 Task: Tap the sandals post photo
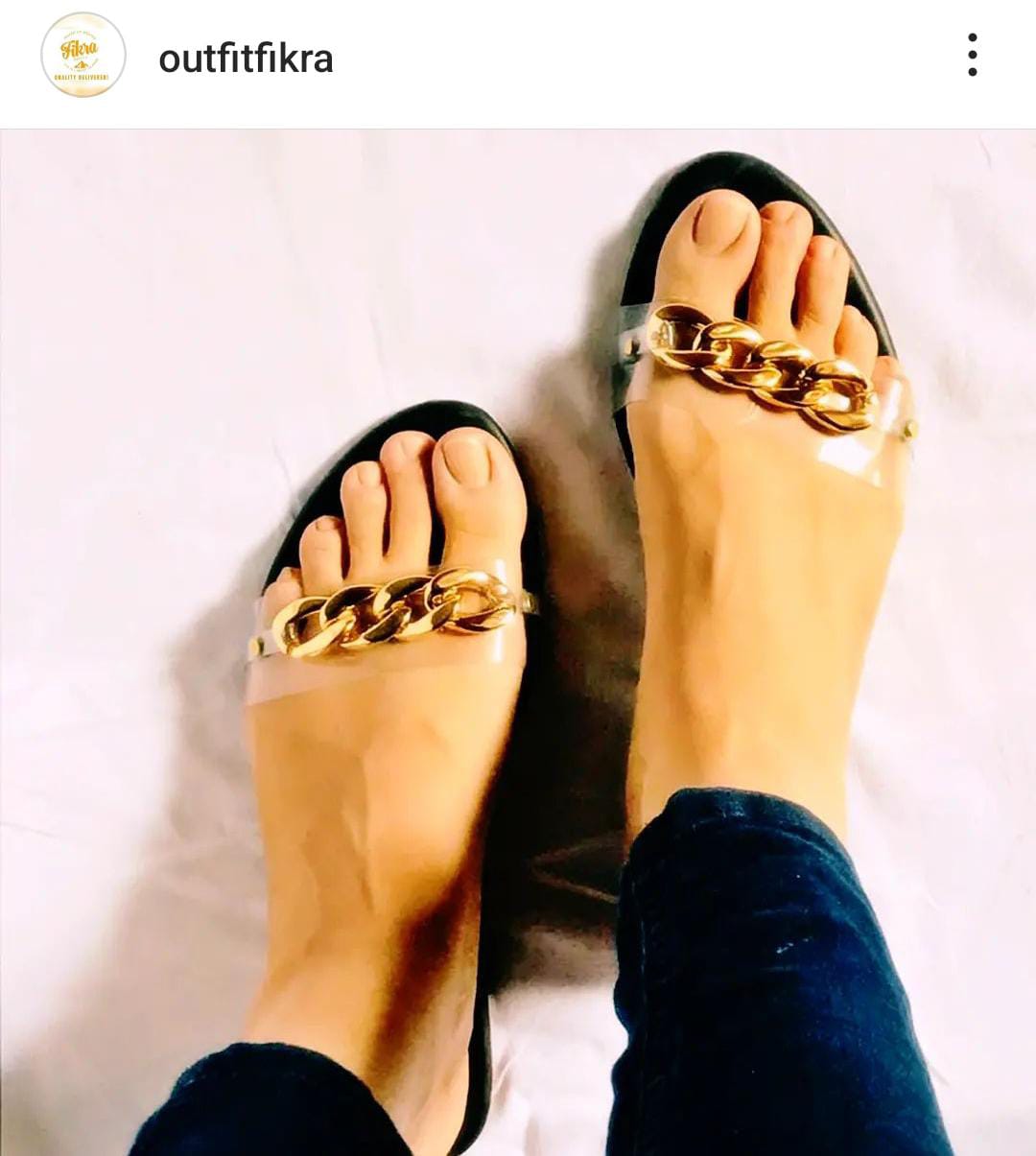pos(518,643)
